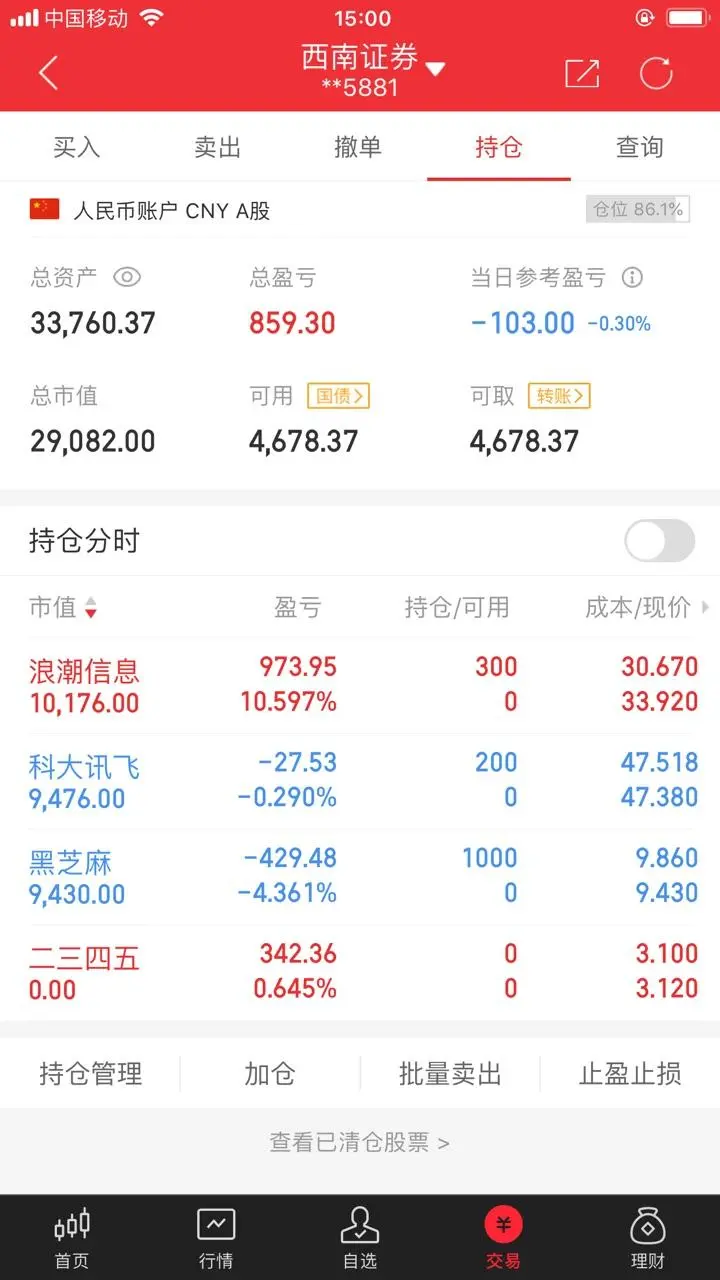Open the 浪潮信息 holding row
Screen dimensions: 720x1280
point(360,685)
